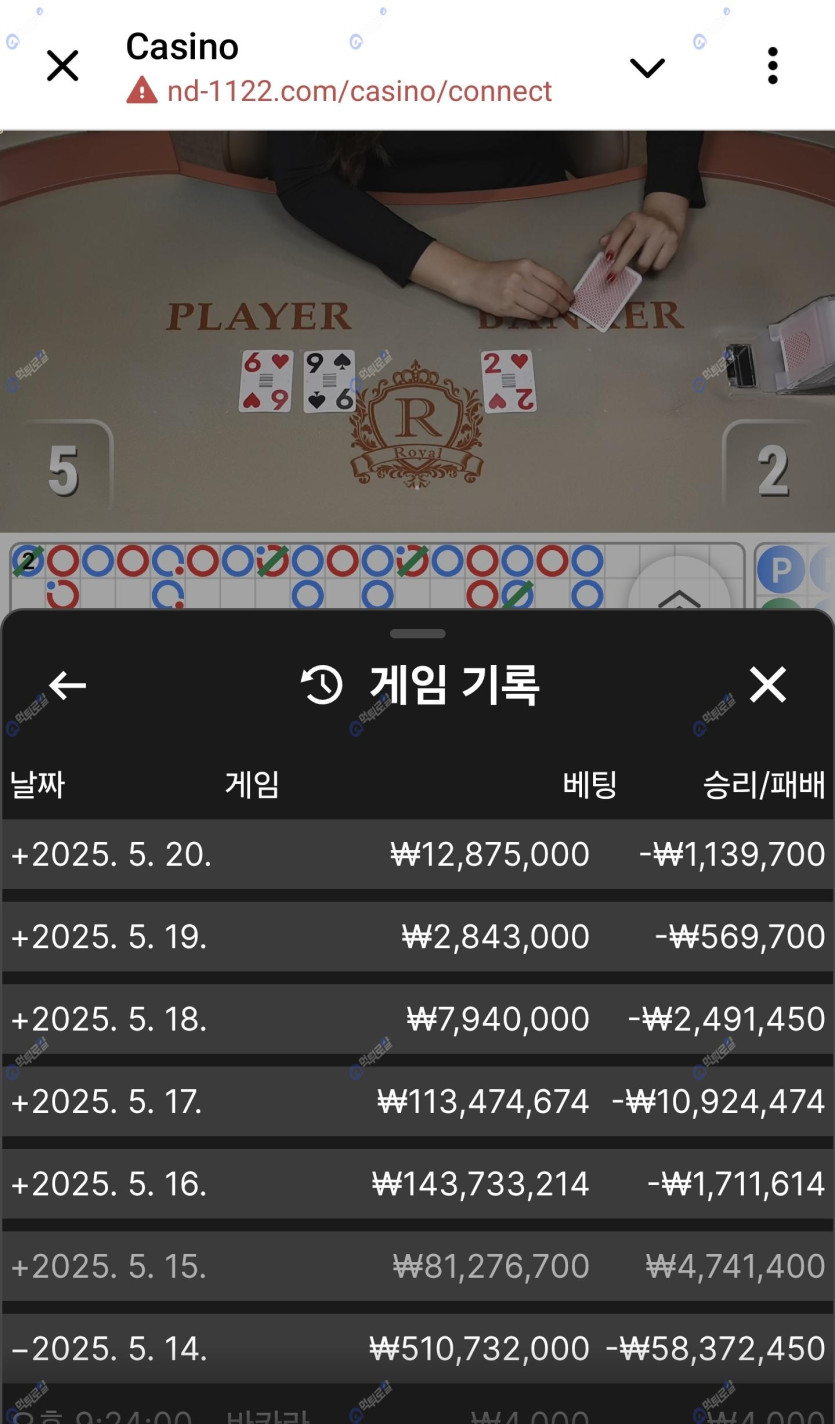Go back from game history panel
835x1424 pixels.
tap(67, 686)
